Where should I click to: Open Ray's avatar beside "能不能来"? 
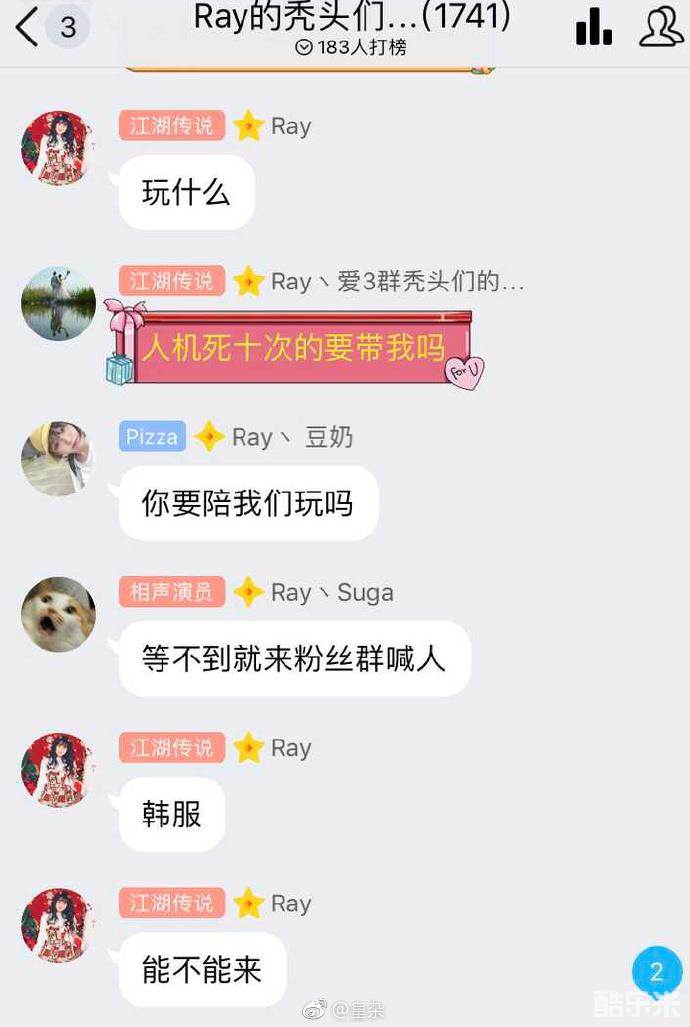(x=58, y=924)
